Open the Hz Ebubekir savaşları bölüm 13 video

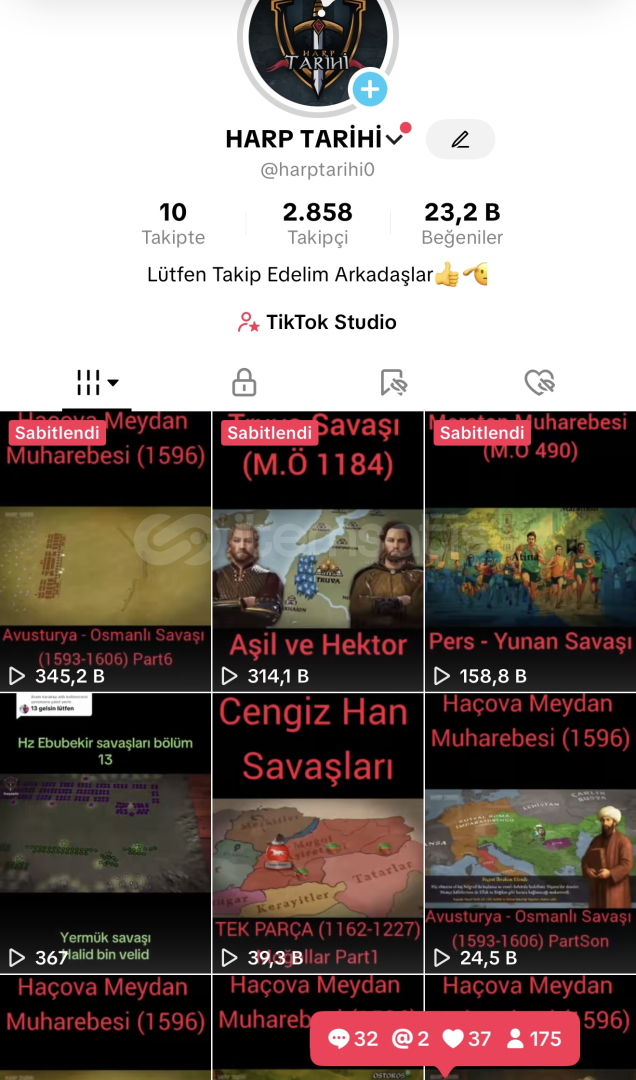click(105, 833)
